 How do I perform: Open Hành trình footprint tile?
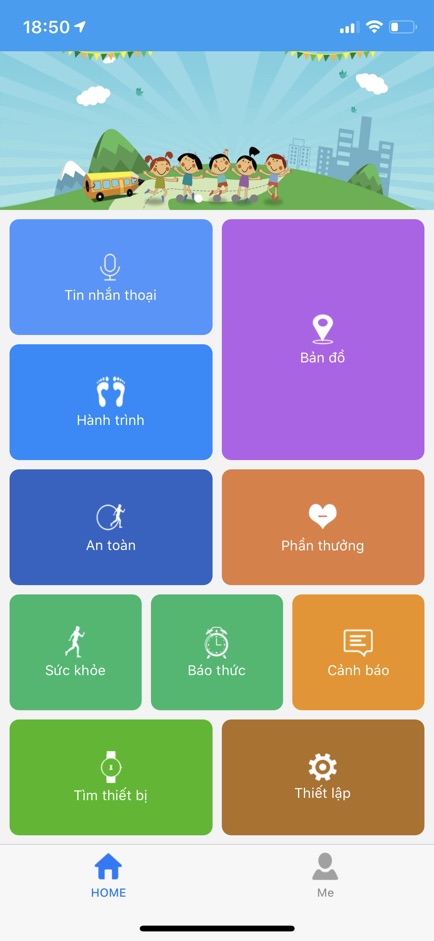(x=111, y=402)
